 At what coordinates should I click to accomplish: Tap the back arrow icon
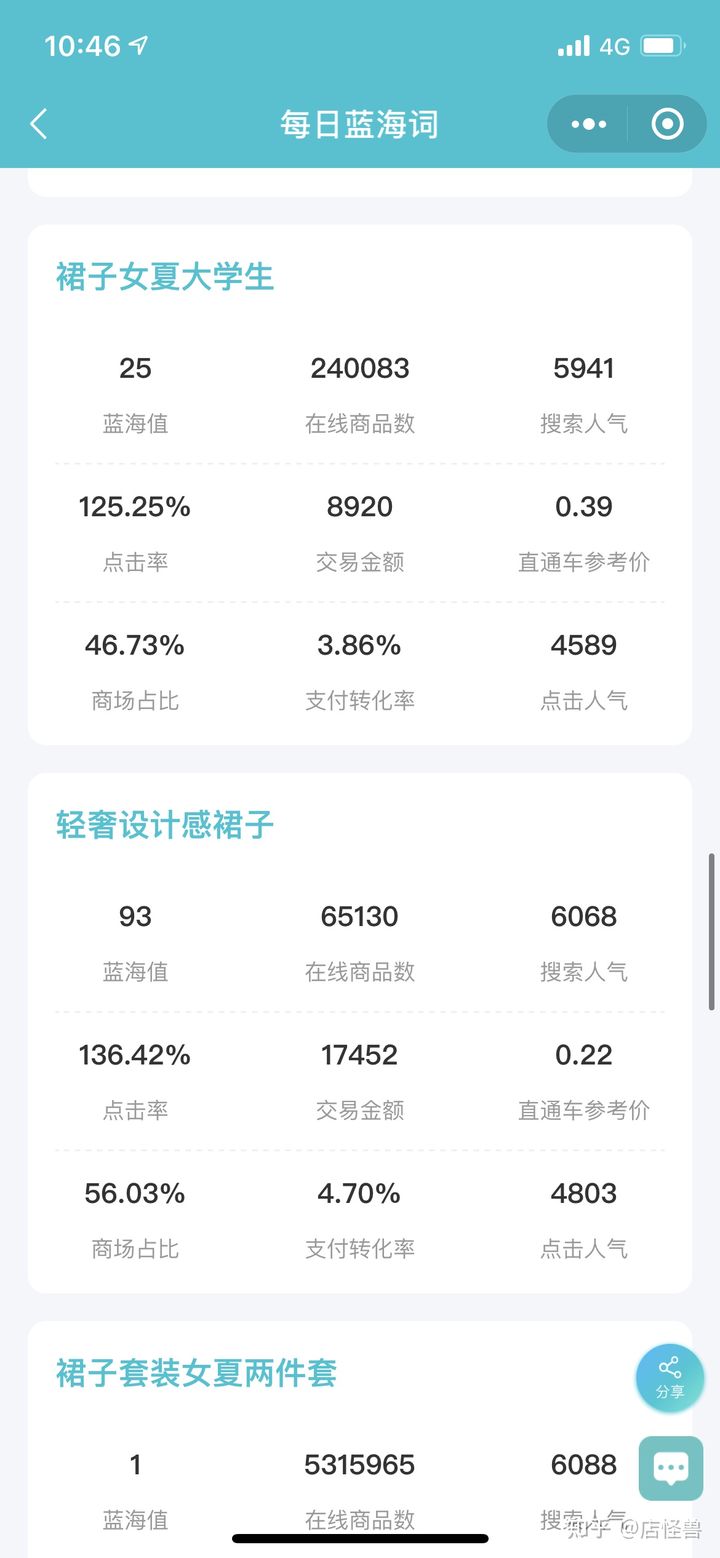tap(38, 123)
